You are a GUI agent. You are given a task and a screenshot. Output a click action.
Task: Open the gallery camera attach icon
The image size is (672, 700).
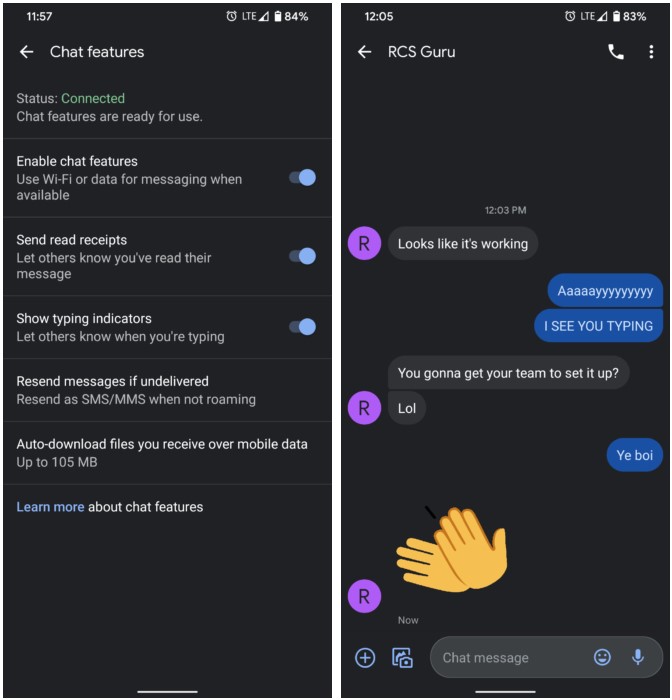click(x=403, y=657)
